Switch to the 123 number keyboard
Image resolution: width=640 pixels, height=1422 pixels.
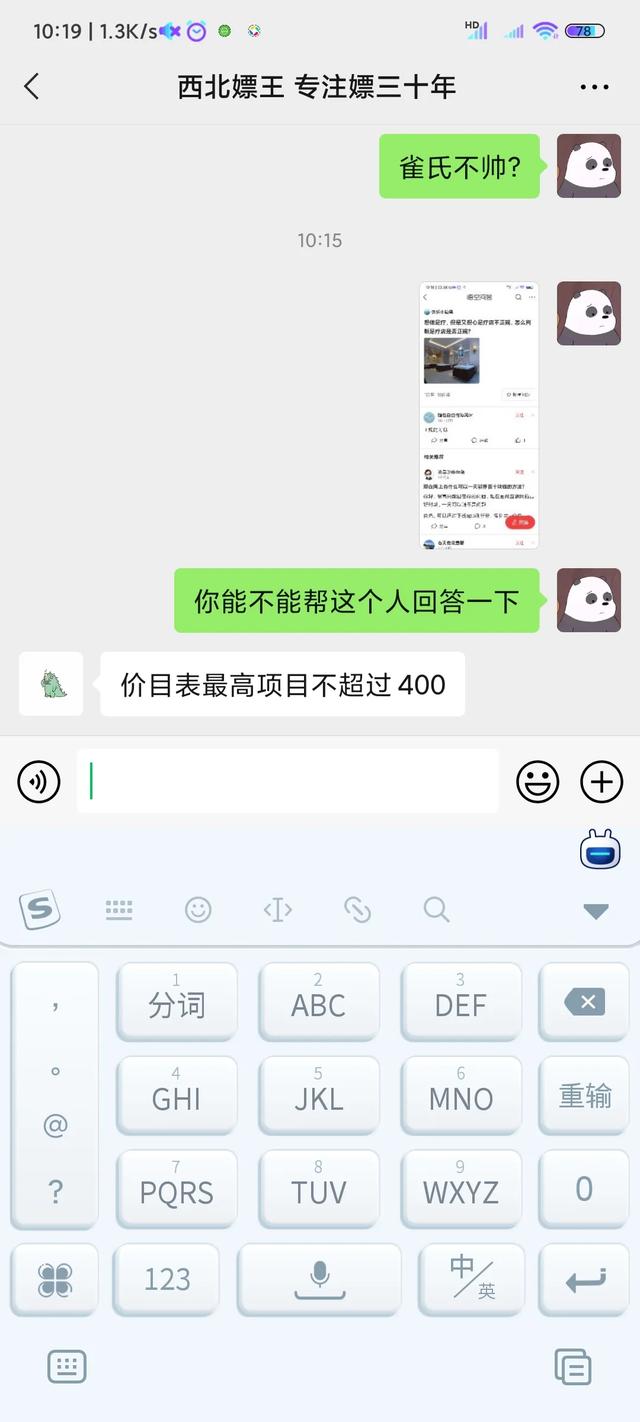(167, 1279)
